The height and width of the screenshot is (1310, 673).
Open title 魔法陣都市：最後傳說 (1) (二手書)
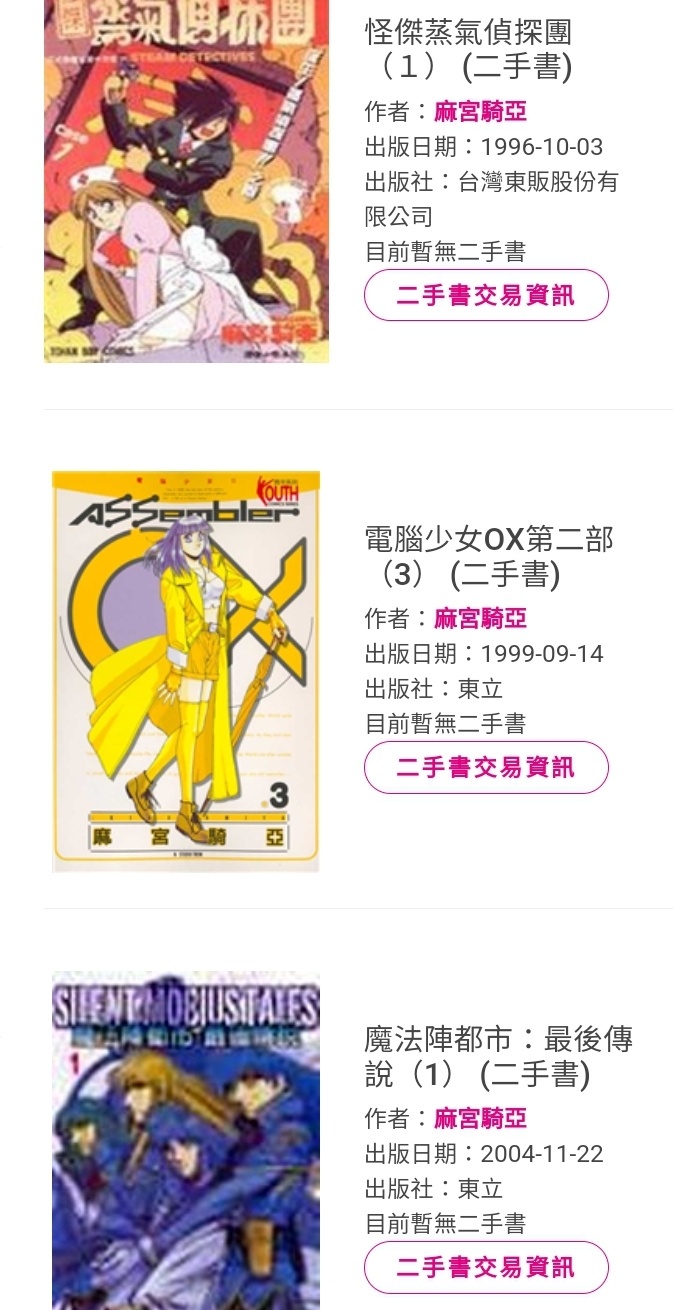tap(498, 1056)
